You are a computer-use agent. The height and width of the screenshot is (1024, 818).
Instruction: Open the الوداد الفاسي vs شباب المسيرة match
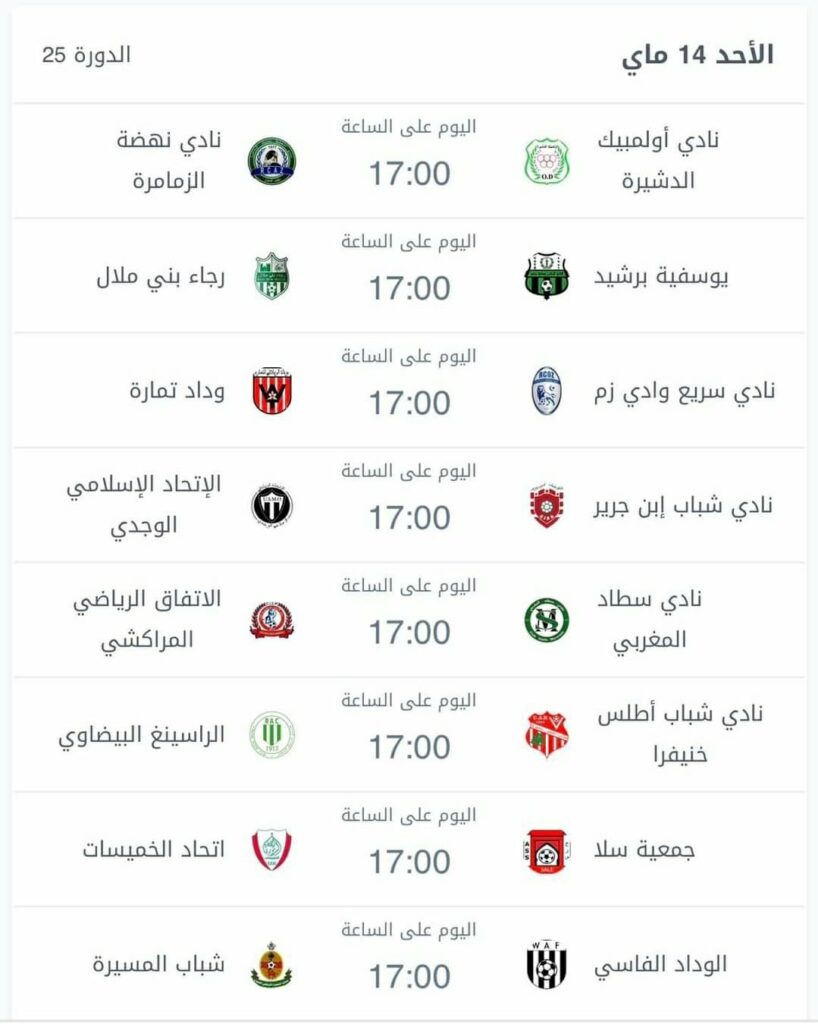click(409, 965)
